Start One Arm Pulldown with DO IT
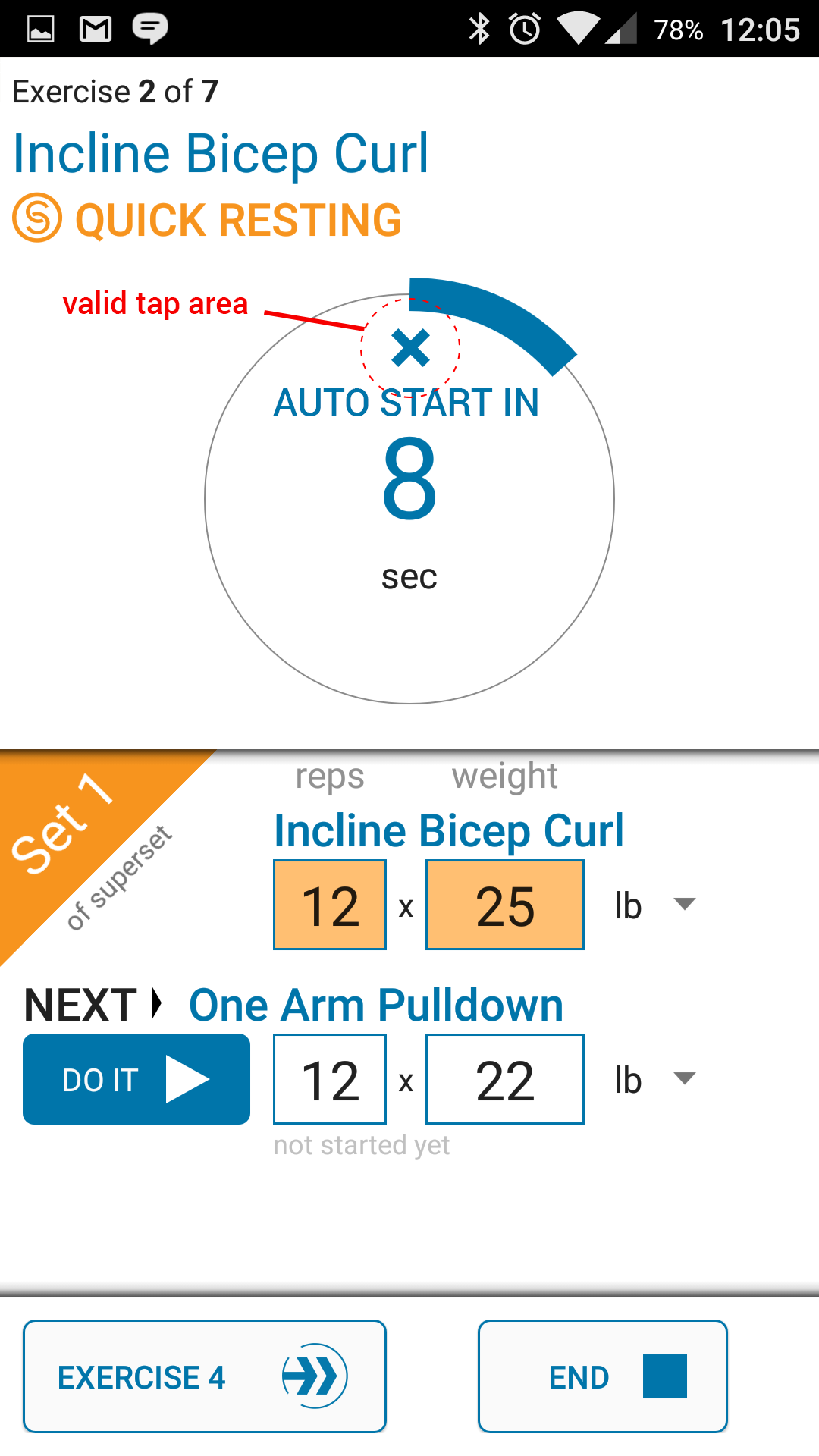Screen dimensions: 819x1456 (136, 1079)
